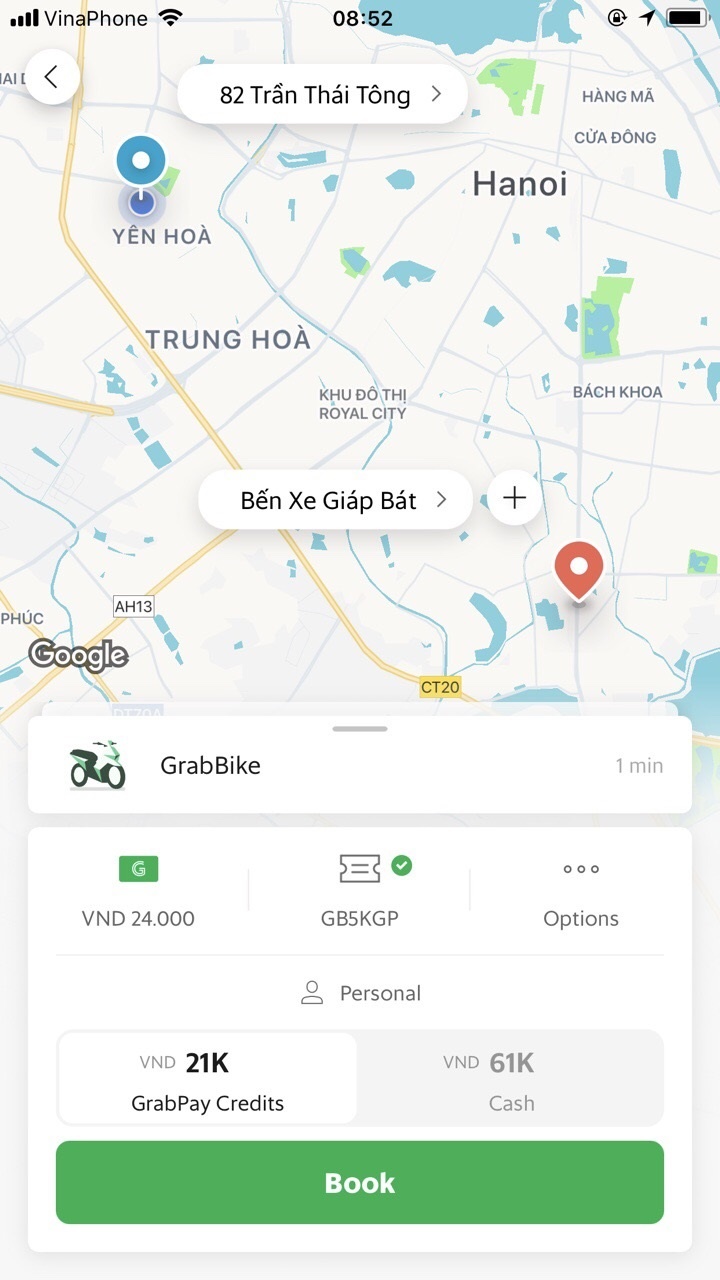Screen dimensions: 720x1280
Task: Open Options via the three-dots icon
Action: click(581, 868)
